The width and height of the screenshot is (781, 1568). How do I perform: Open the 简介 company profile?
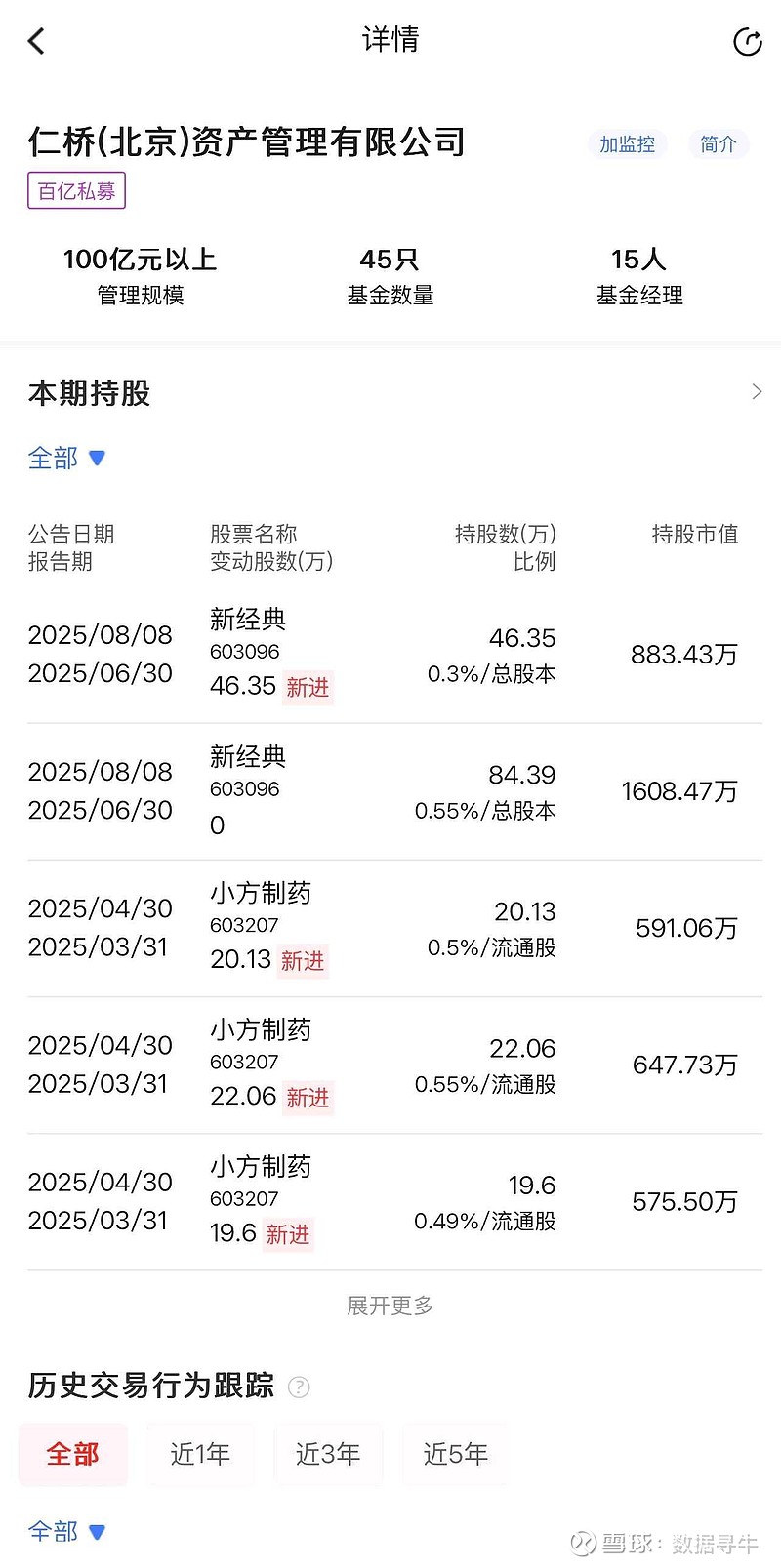pyautogui.click(x=719, y=144)
